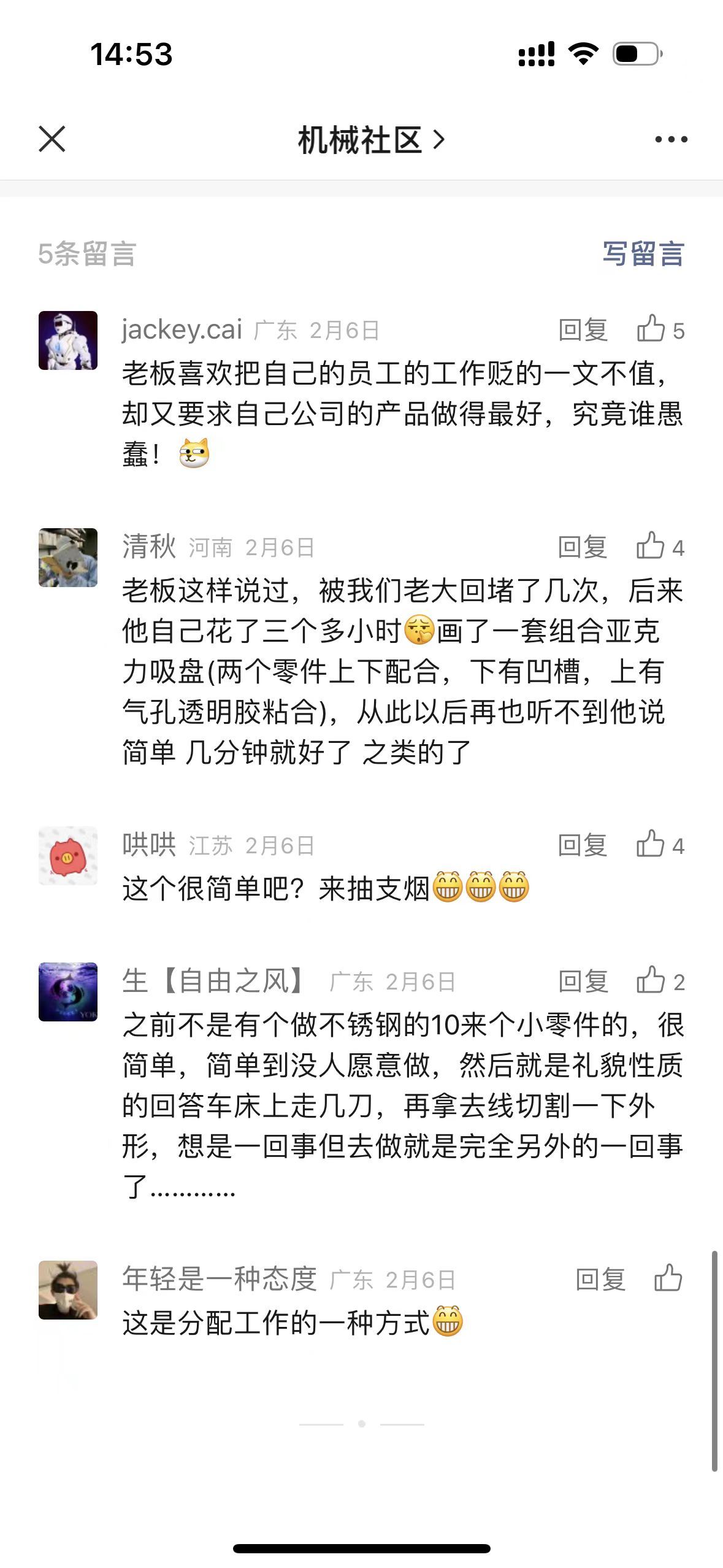Like 清秋's comment
Viewport: 723px width, 1568px height.
click(652, 546)
